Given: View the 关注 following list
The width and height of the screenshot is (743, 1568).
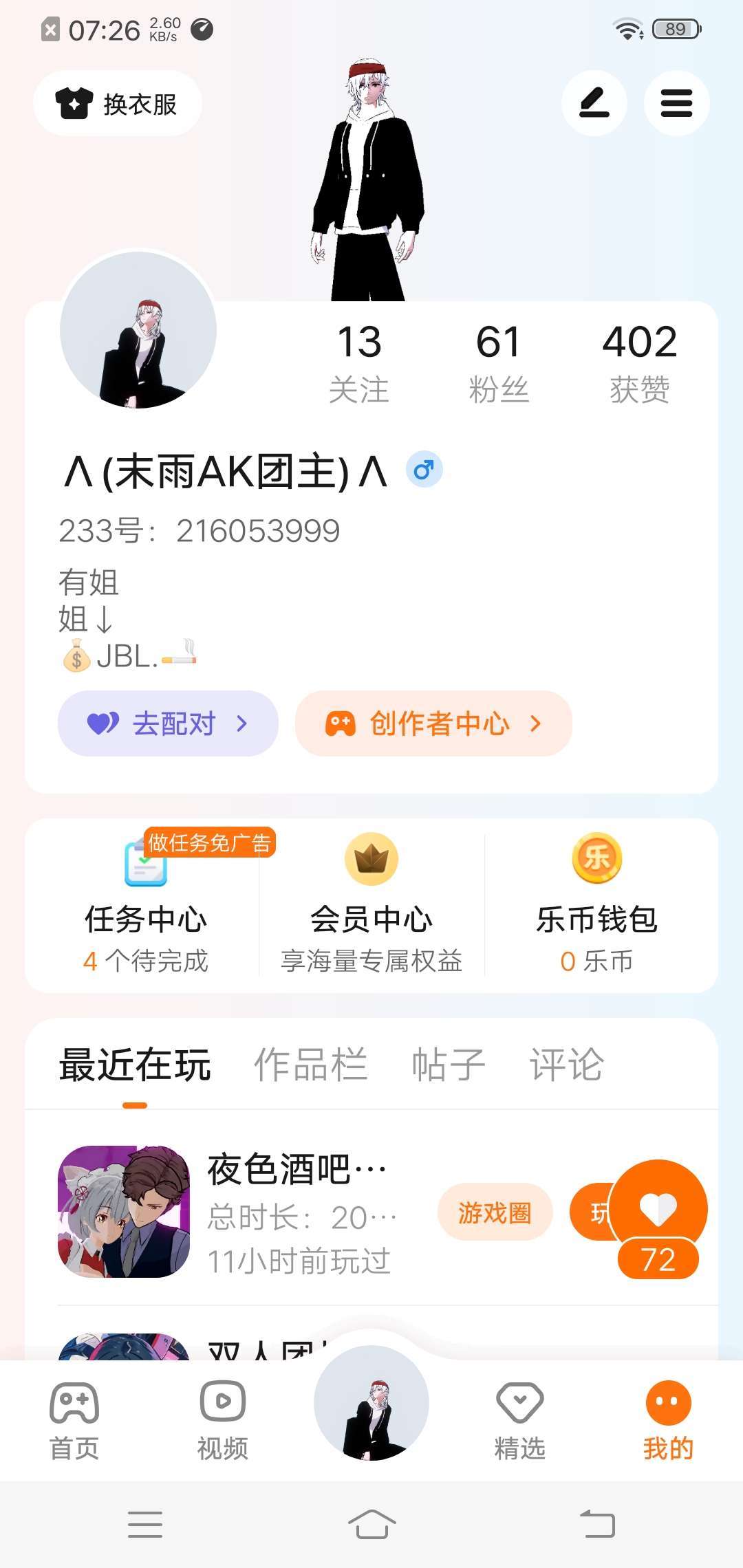Looking at the screenshot, I should click(x=359, y=363).
